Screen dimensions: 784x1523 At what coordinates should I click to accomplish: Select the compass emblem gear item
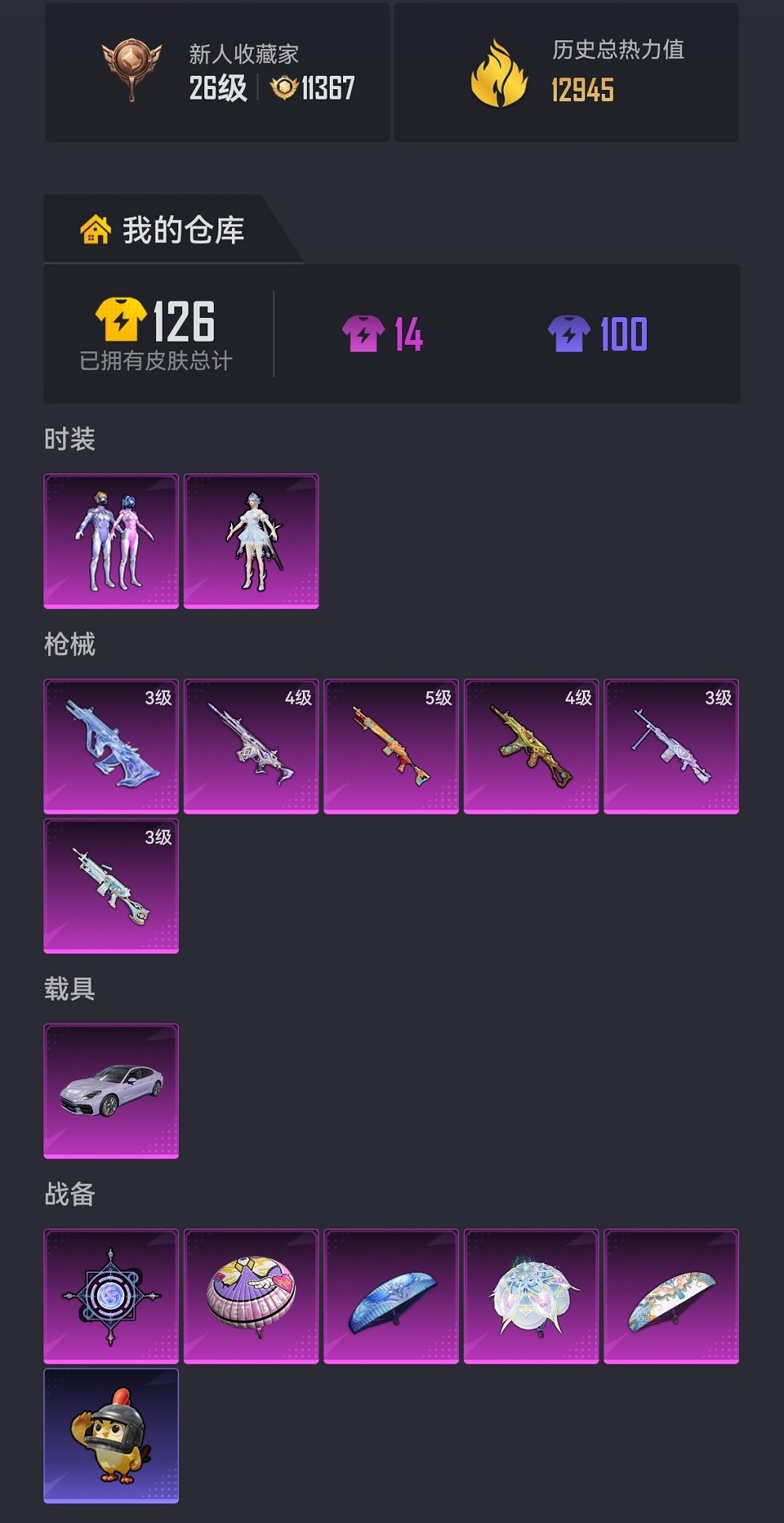[x=111, y=1297]
